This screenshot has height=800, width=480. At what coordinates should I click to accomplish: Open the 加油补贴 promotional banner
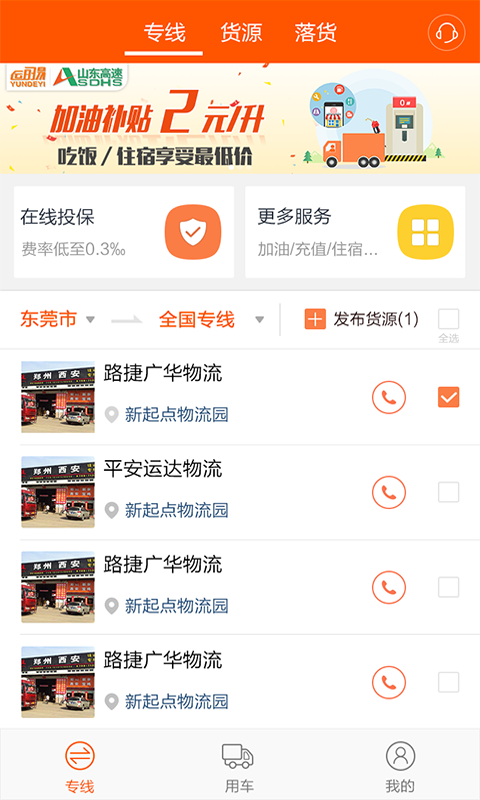[x=240, y=118]
